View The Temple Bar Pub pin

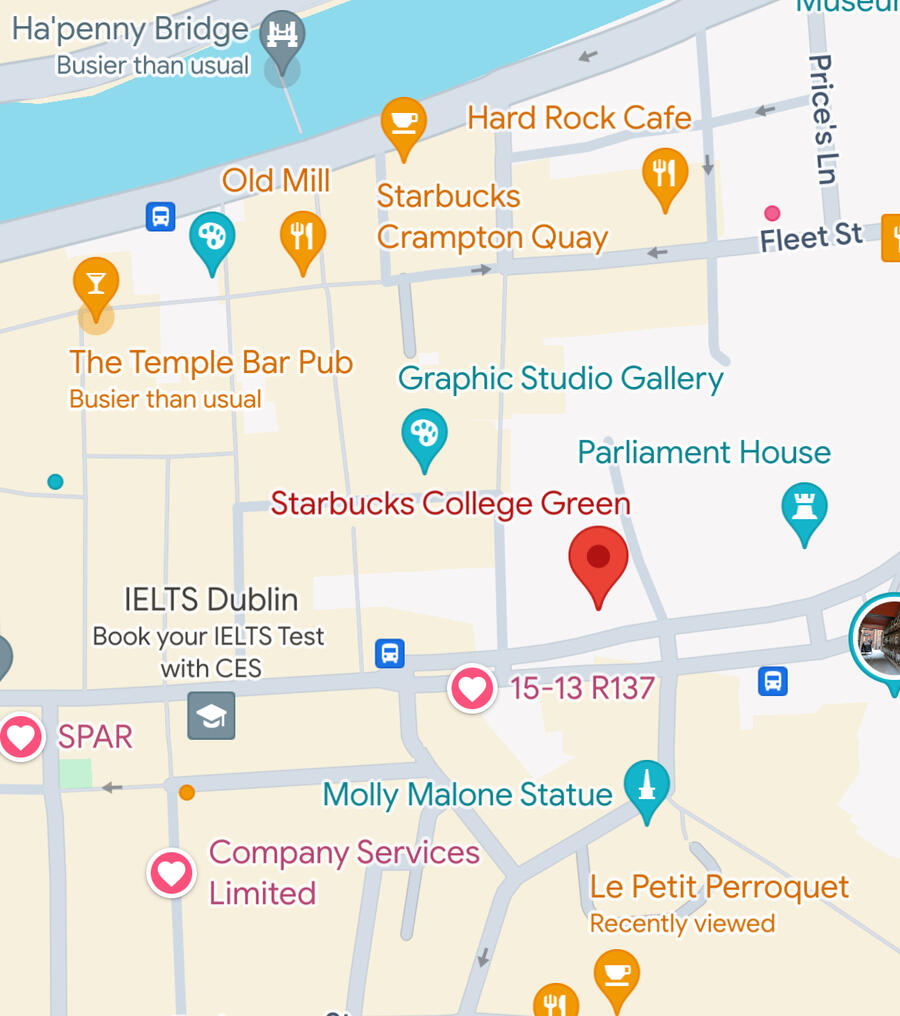click(x=96, y=284)
